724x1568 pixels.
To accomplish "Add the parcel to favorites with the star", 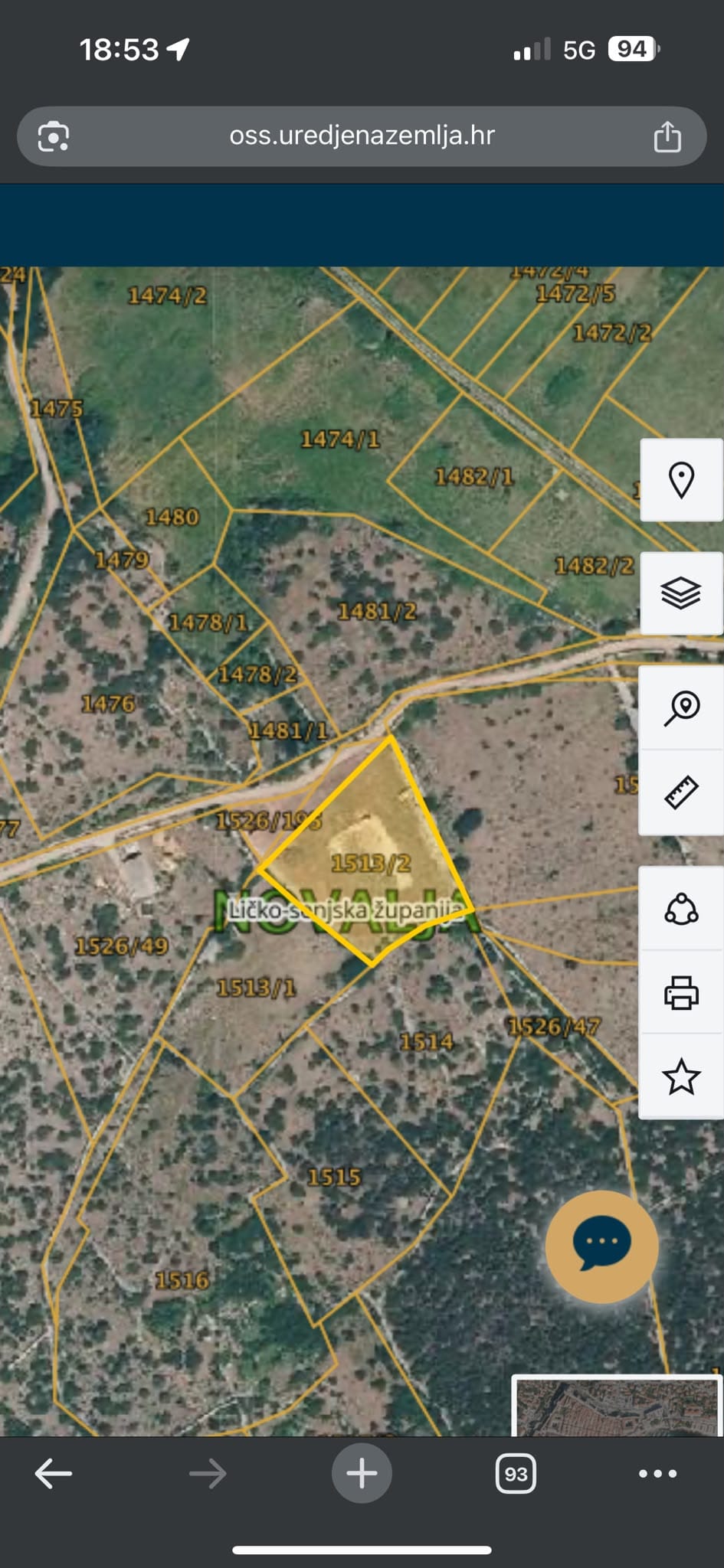I will pyautogui.click(x=681, y=1077).
